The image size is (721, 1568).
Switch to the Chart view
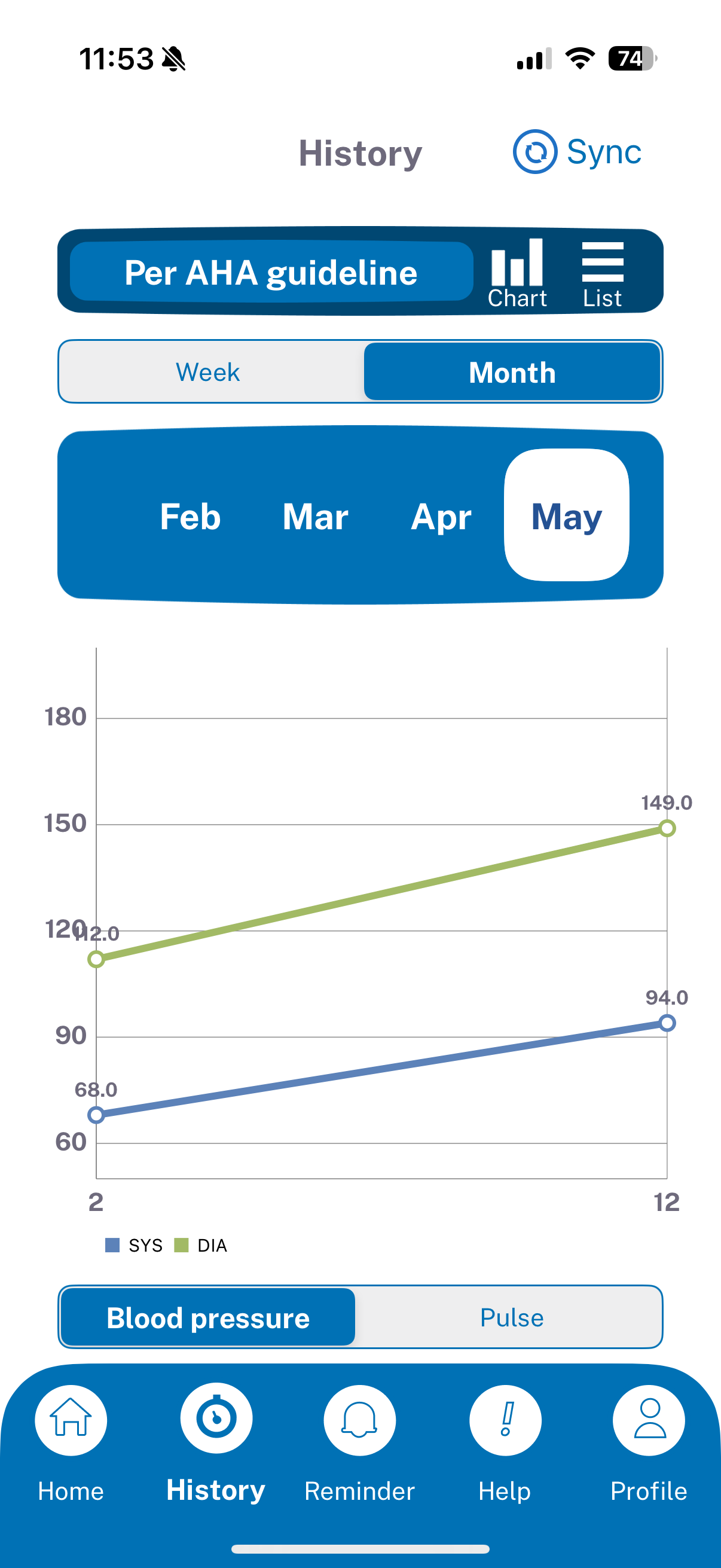(517, 273)
